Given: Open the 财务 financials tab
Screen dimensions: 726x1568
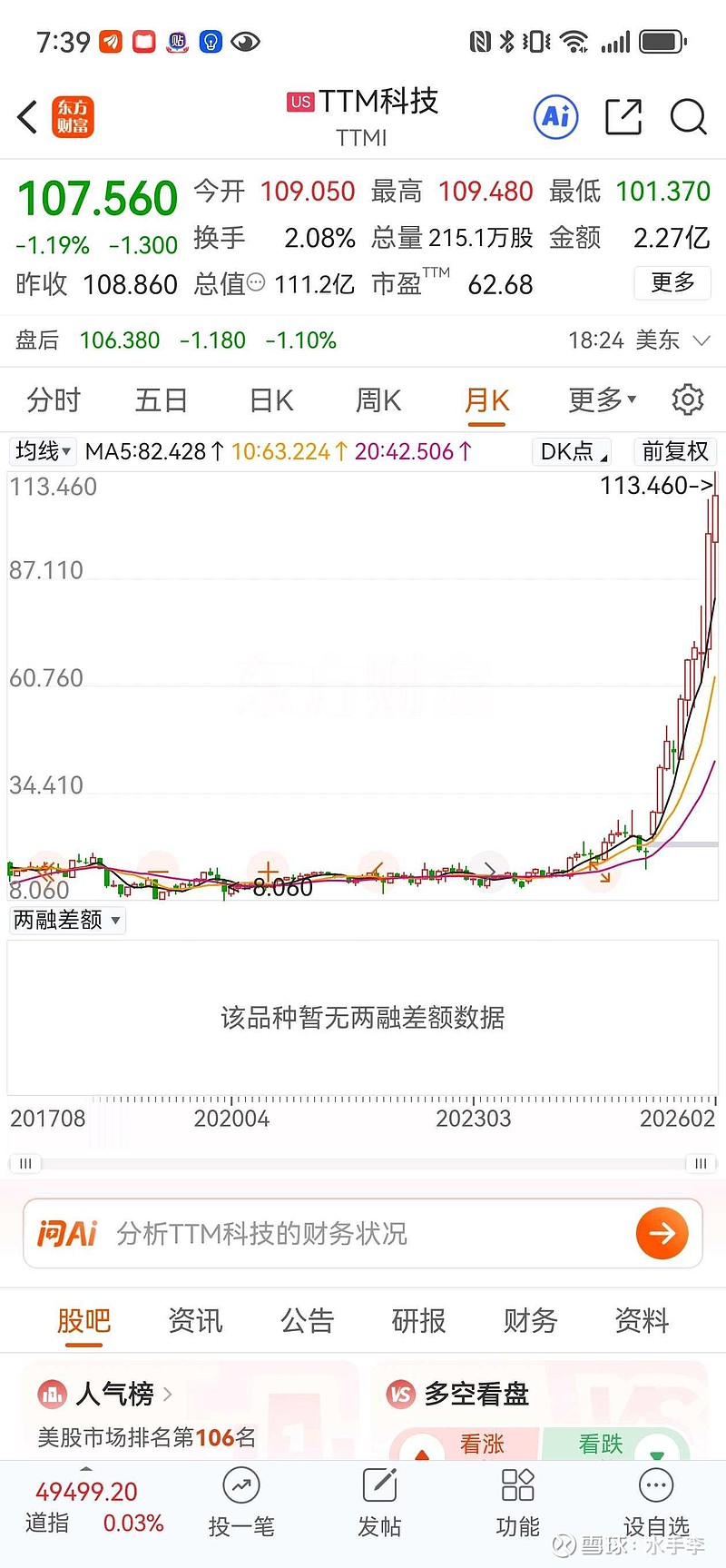Looking at the screenshot, I should click(x=529, y=1321).
